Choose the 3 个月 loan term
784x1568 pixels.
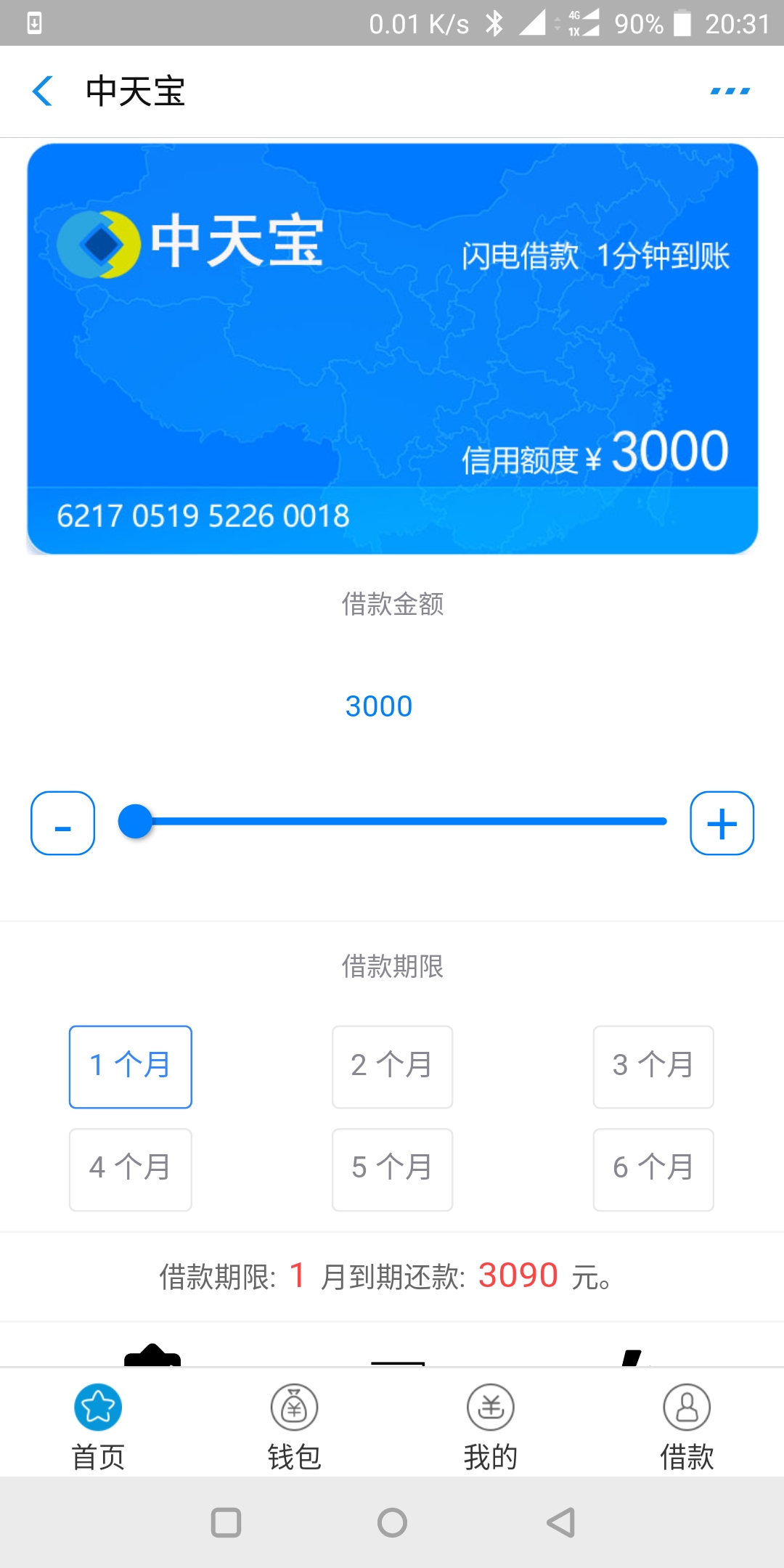[653, 1067]
